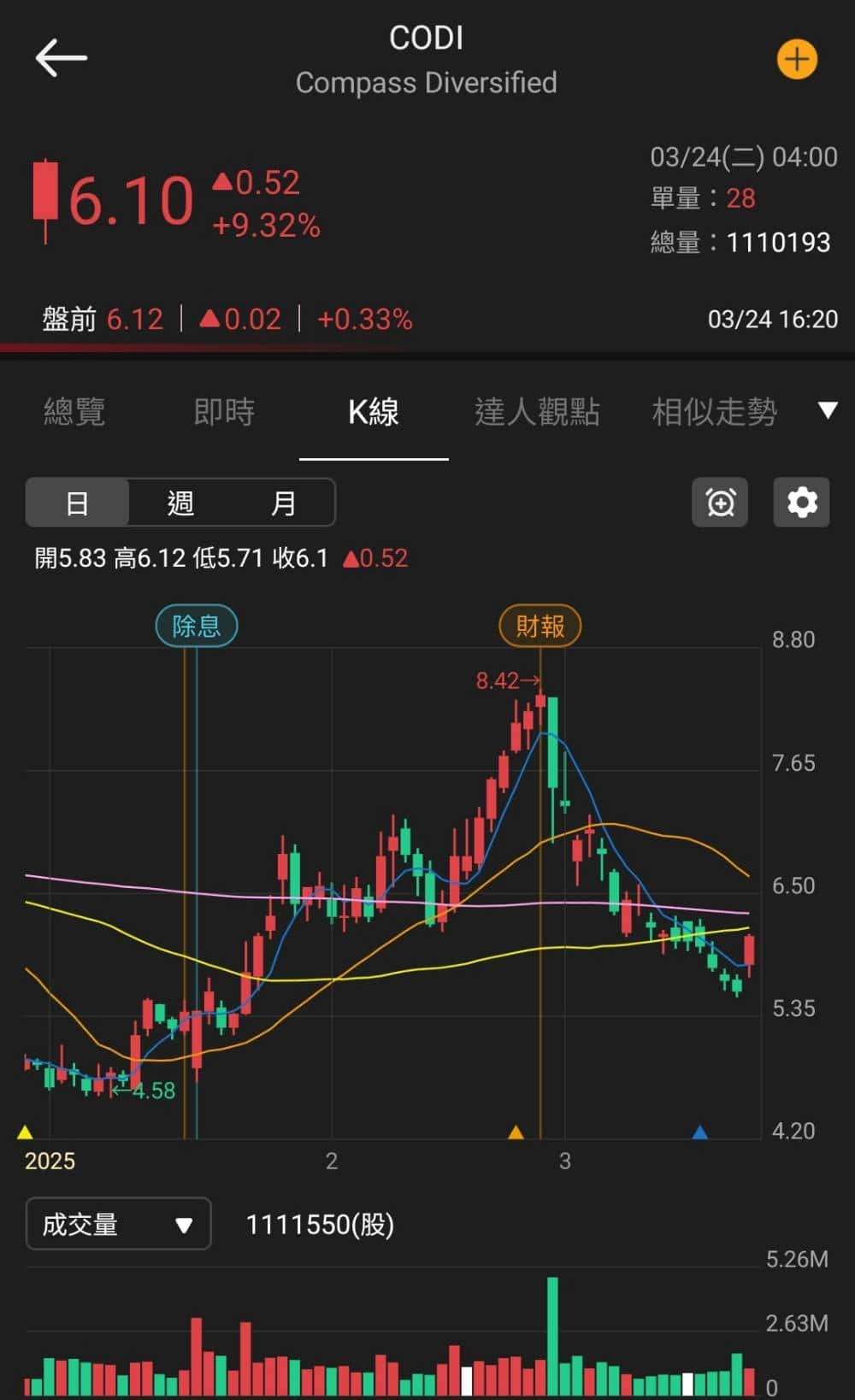Select 日 daily interval
The width and height of the screenshot is (855, 1400).
77,503
